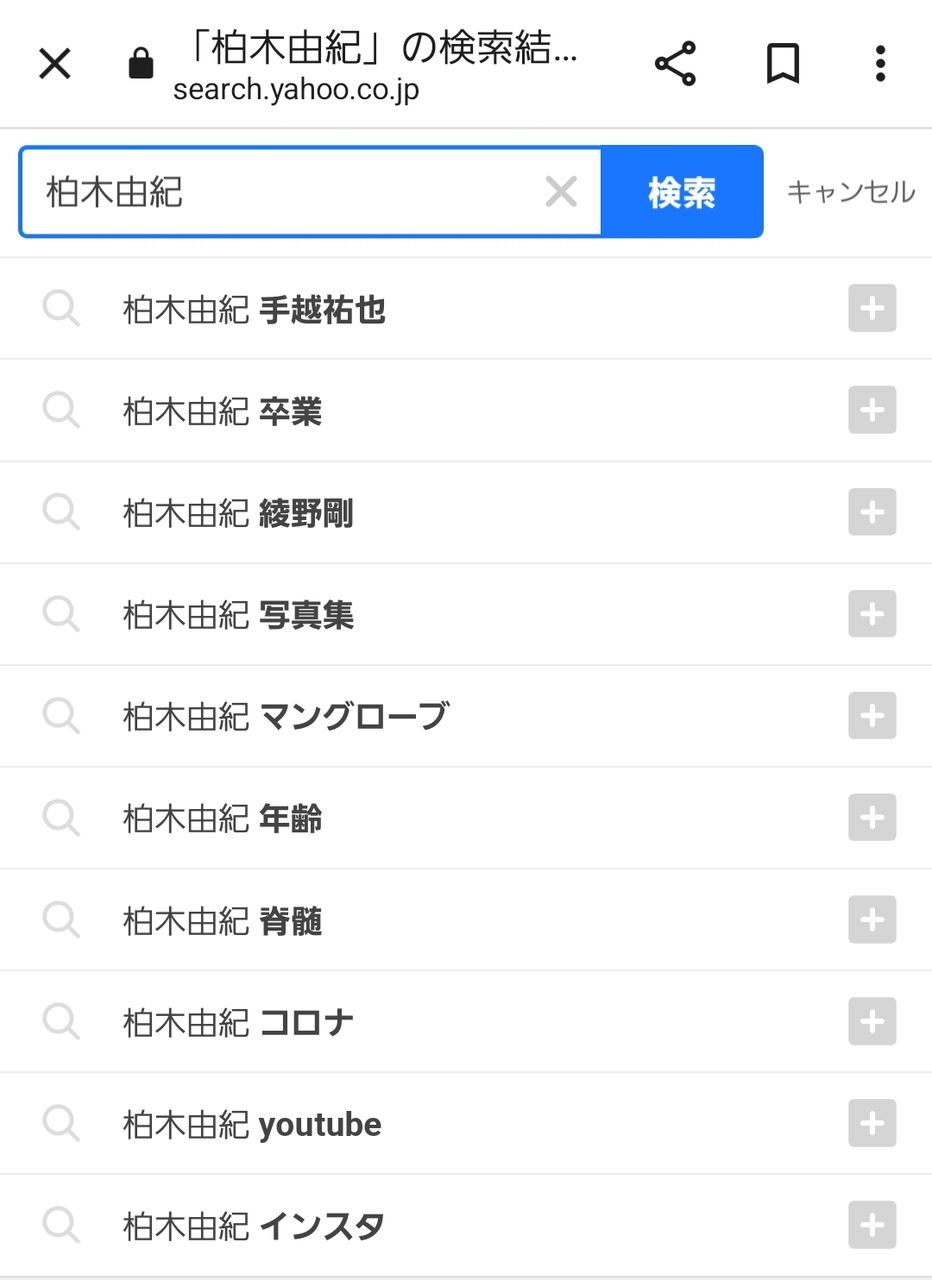Clear the search text field
This screenshot has width=932, height=1280.
[x=561, y=192]
